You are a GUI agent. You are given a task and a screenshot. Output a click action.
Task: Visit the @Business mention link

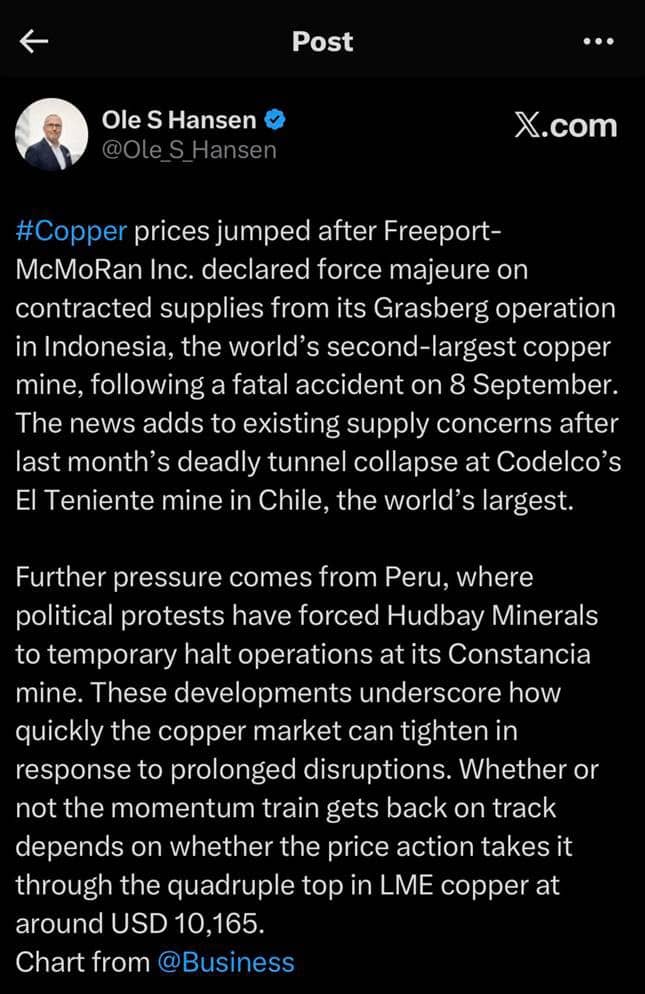226,962
